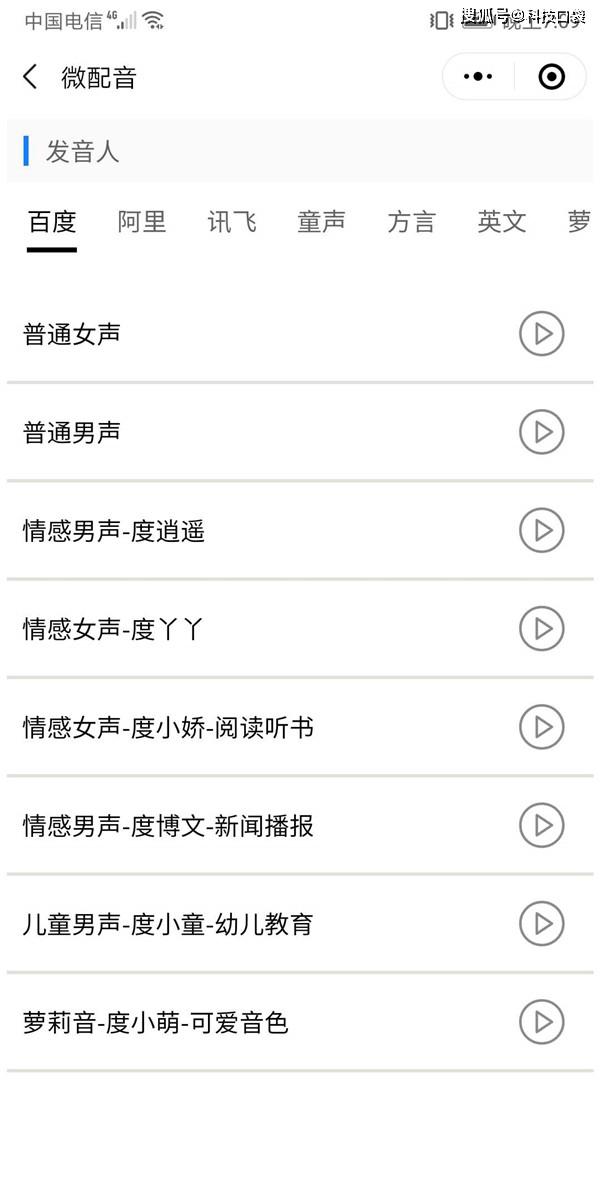The width and height of the screenshot is (600, 1200).
Task: Switch to the 英文 tab
Action: (x=502, y=222)
